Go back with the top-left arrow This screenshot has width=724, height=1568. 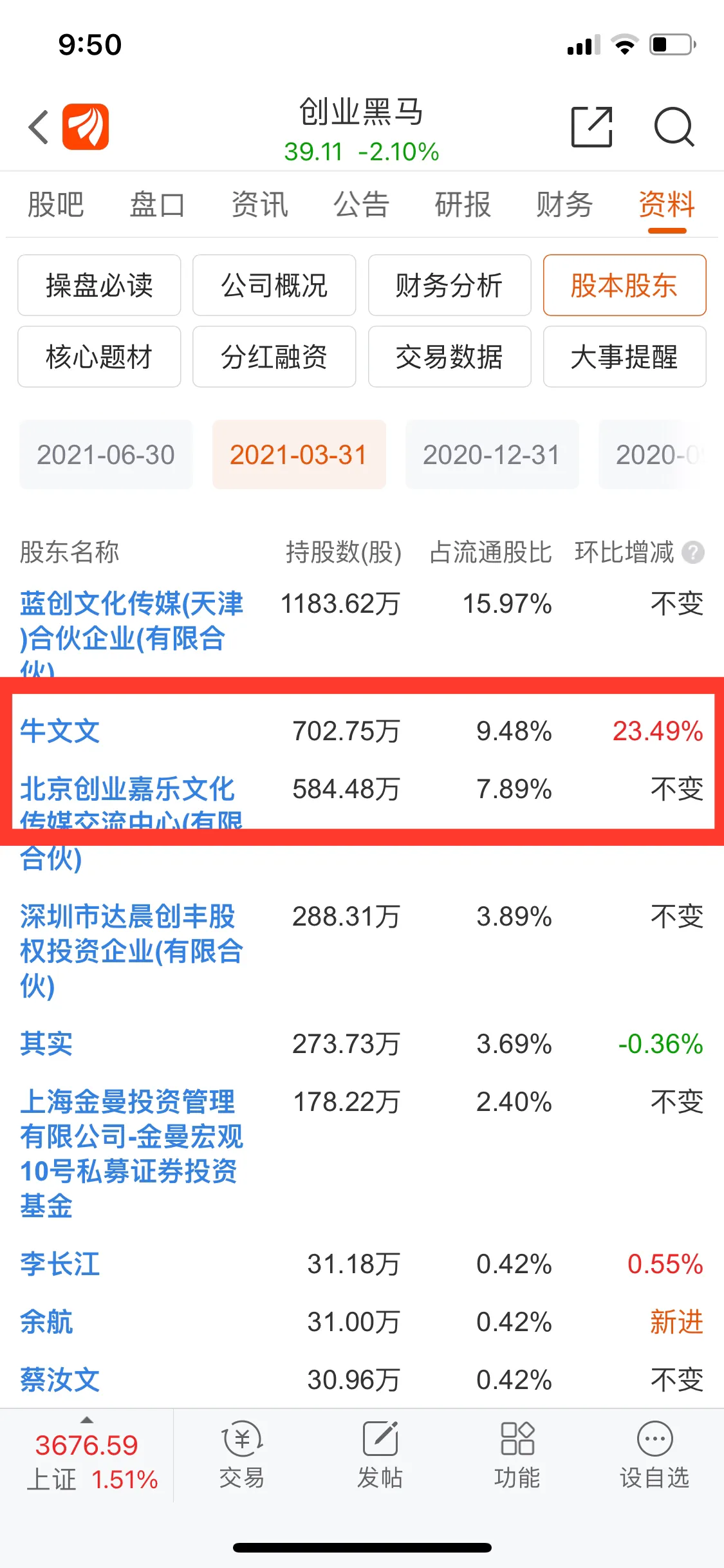39,127
